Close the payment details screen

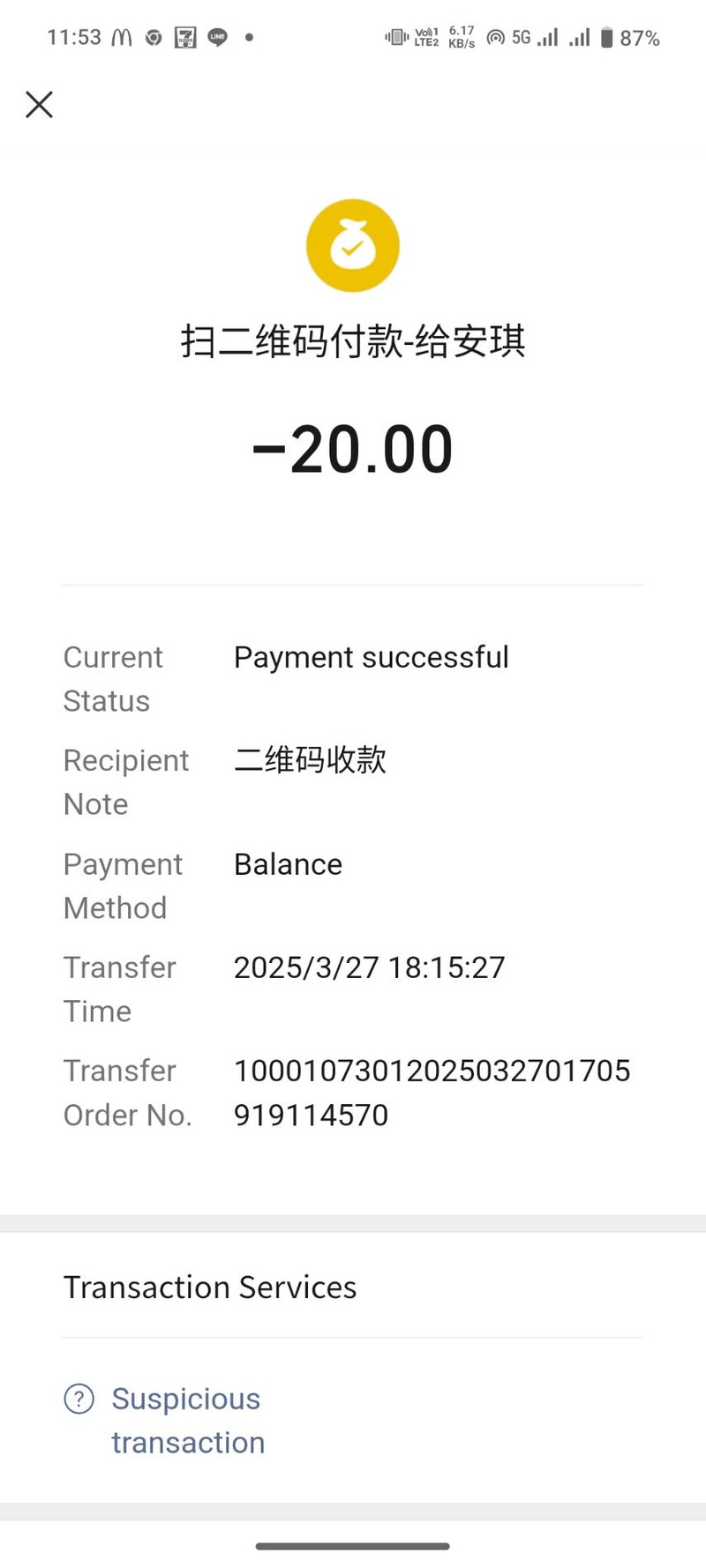click(x=39, y=105)
